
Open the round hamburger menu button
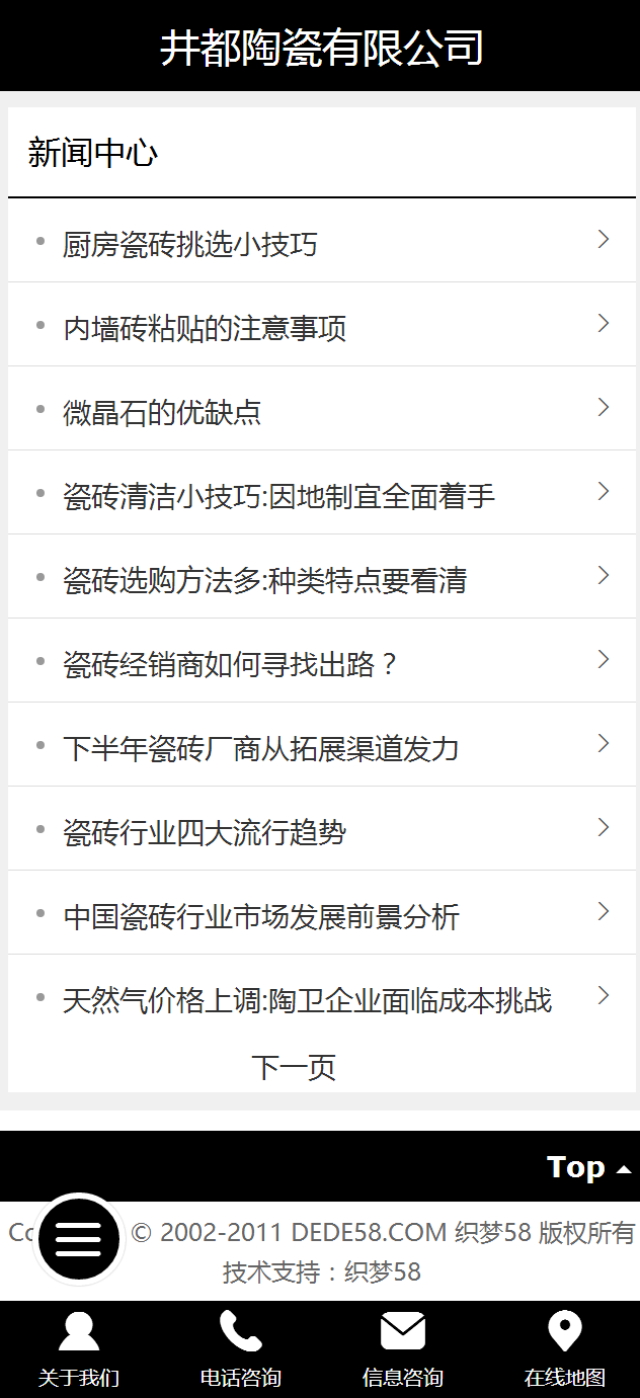pos(78,1238)
